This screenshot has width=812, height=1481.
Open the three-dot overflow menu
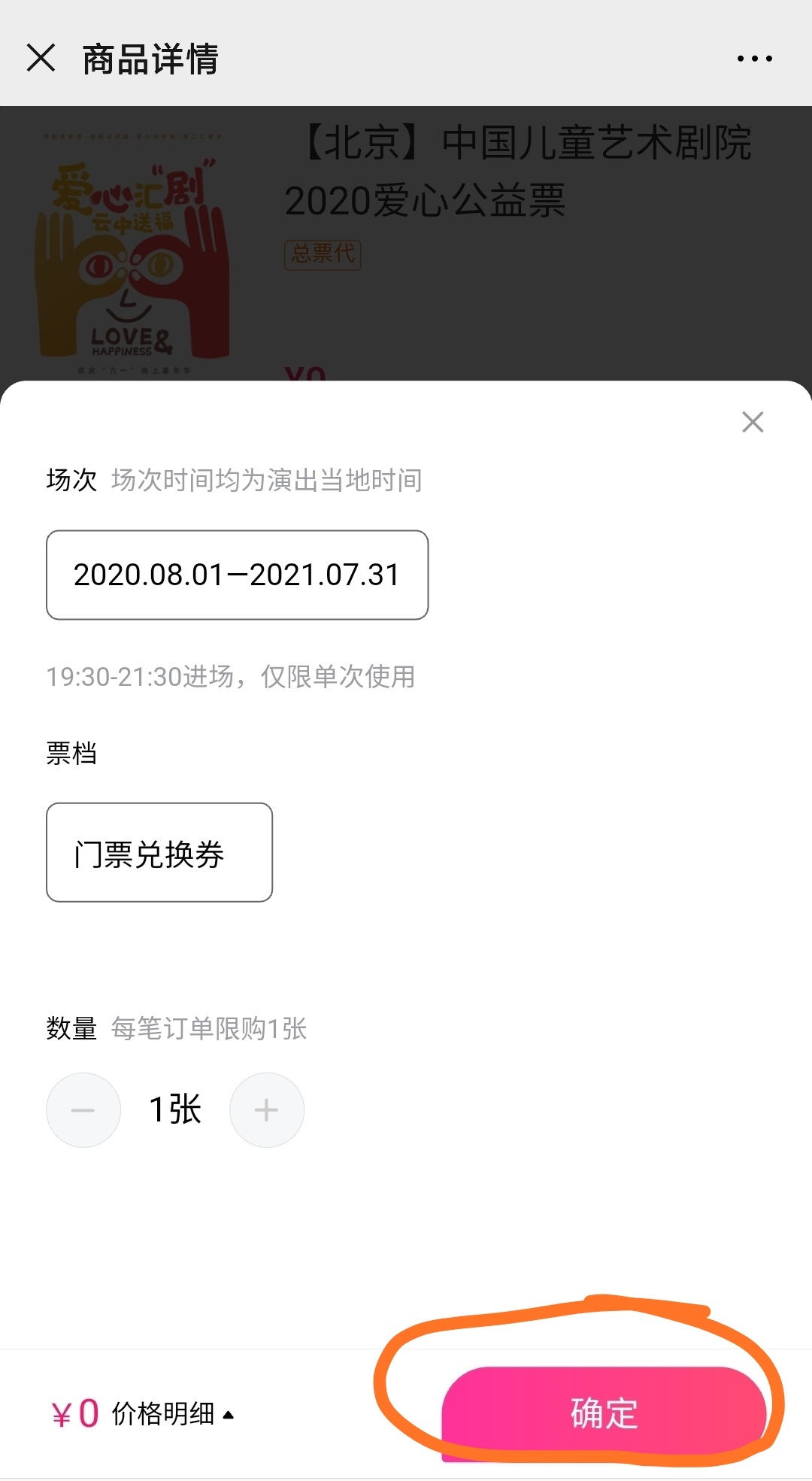pos(754,59)
